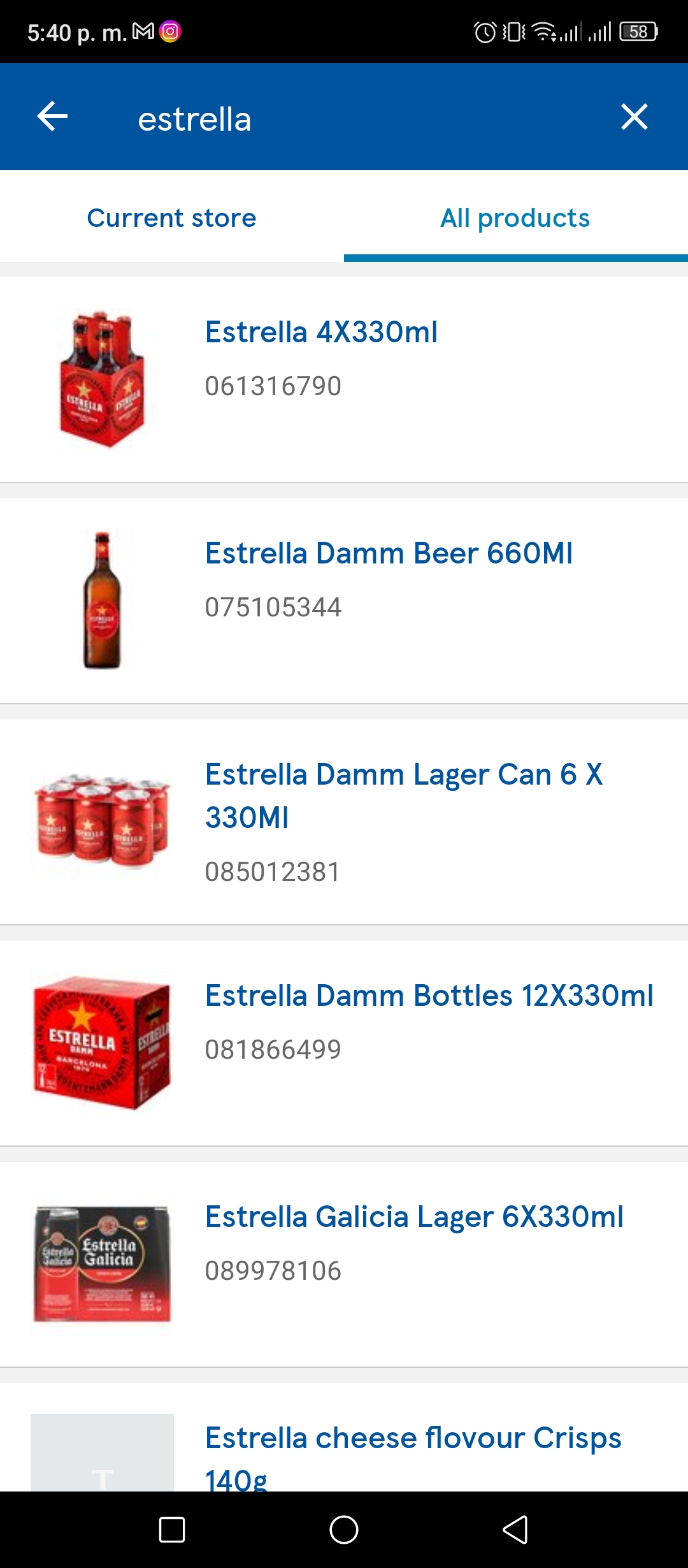
Task: Open Estrella Damm Beer 660Ml
Action: 344,601
